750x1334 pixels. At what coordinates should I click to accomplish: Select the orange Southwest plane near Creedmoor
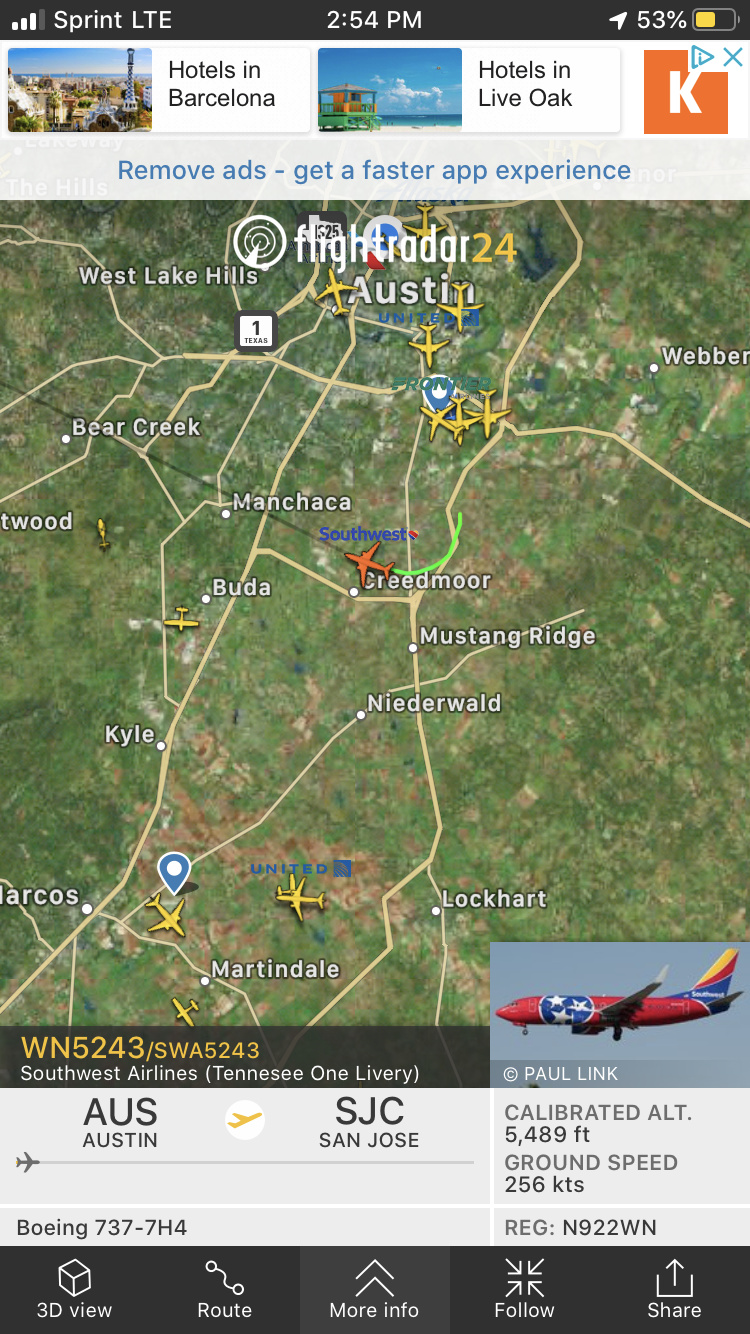tap(367, 564)
